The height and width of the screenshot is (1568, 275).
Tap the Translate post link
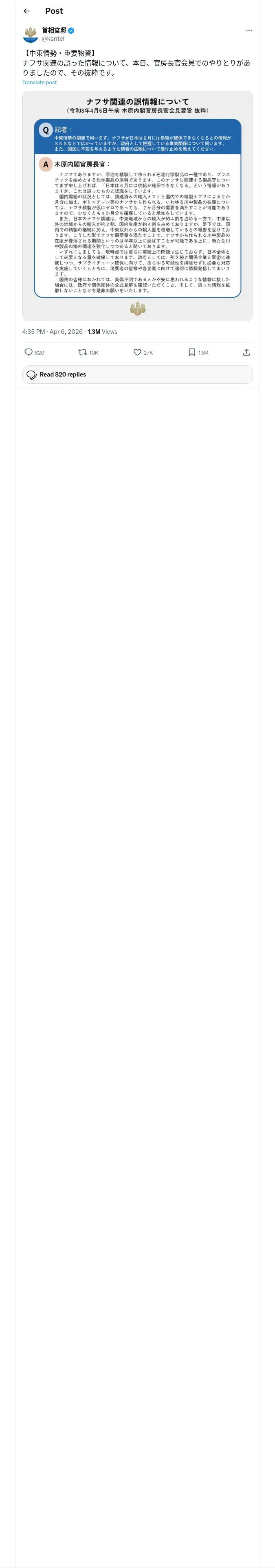coord(40,82)
